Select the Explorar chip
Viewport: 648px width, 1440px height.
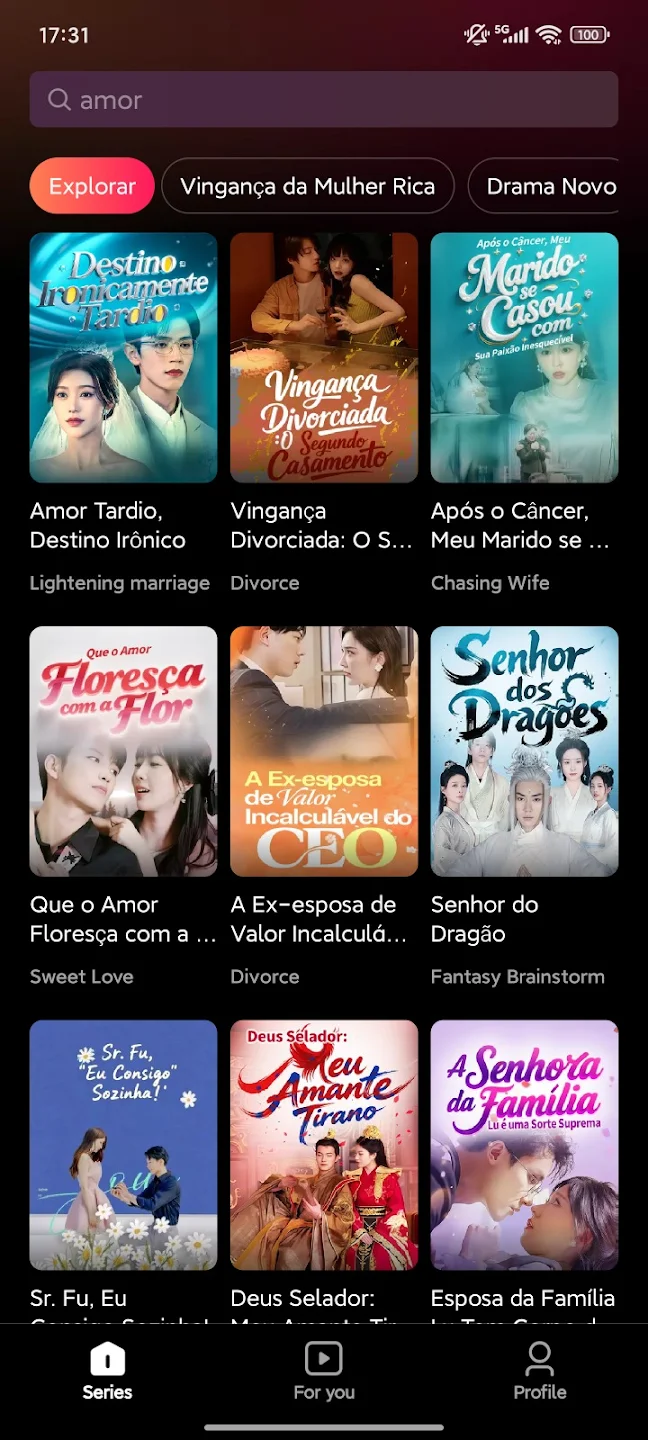[x=92, y=186]
